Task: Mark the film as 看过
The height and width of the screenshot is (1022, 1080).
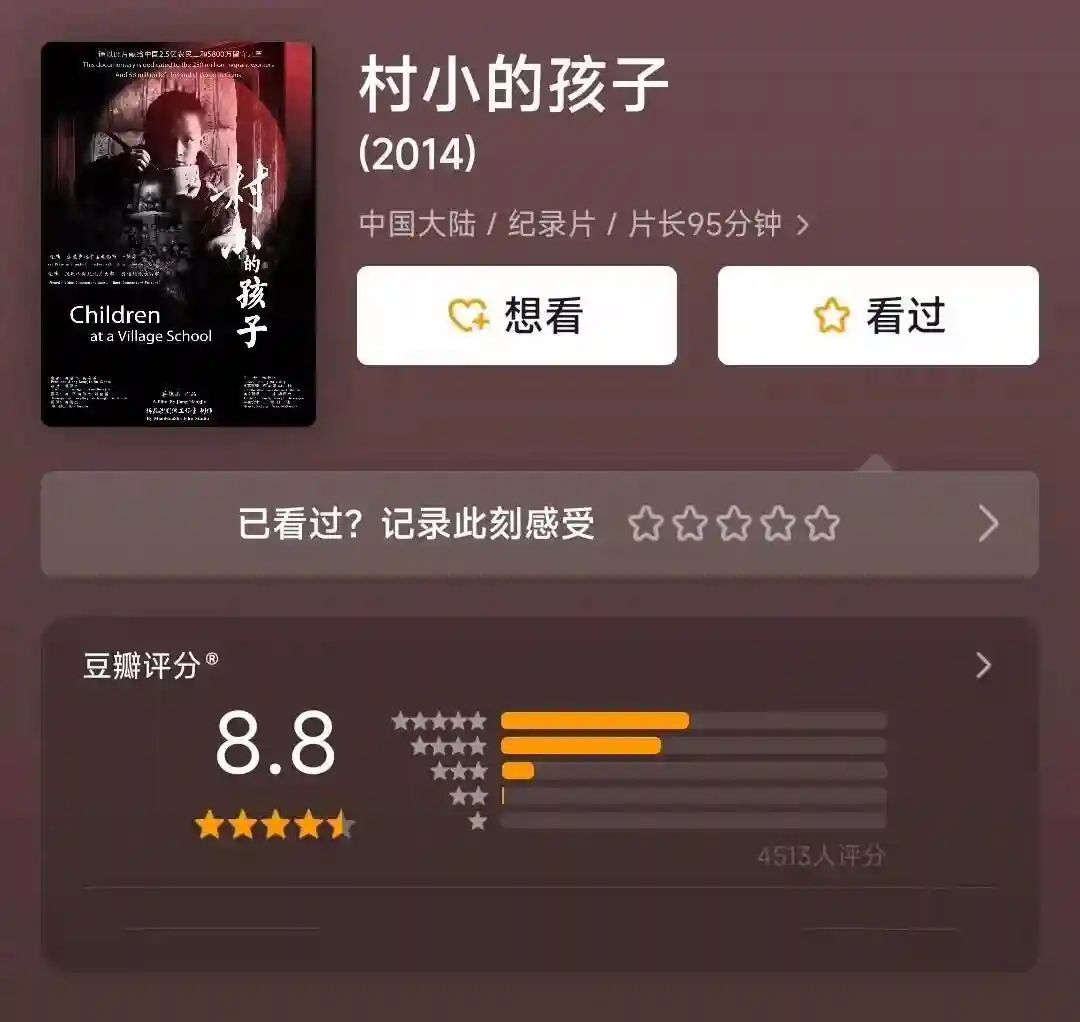Action: 878,316
